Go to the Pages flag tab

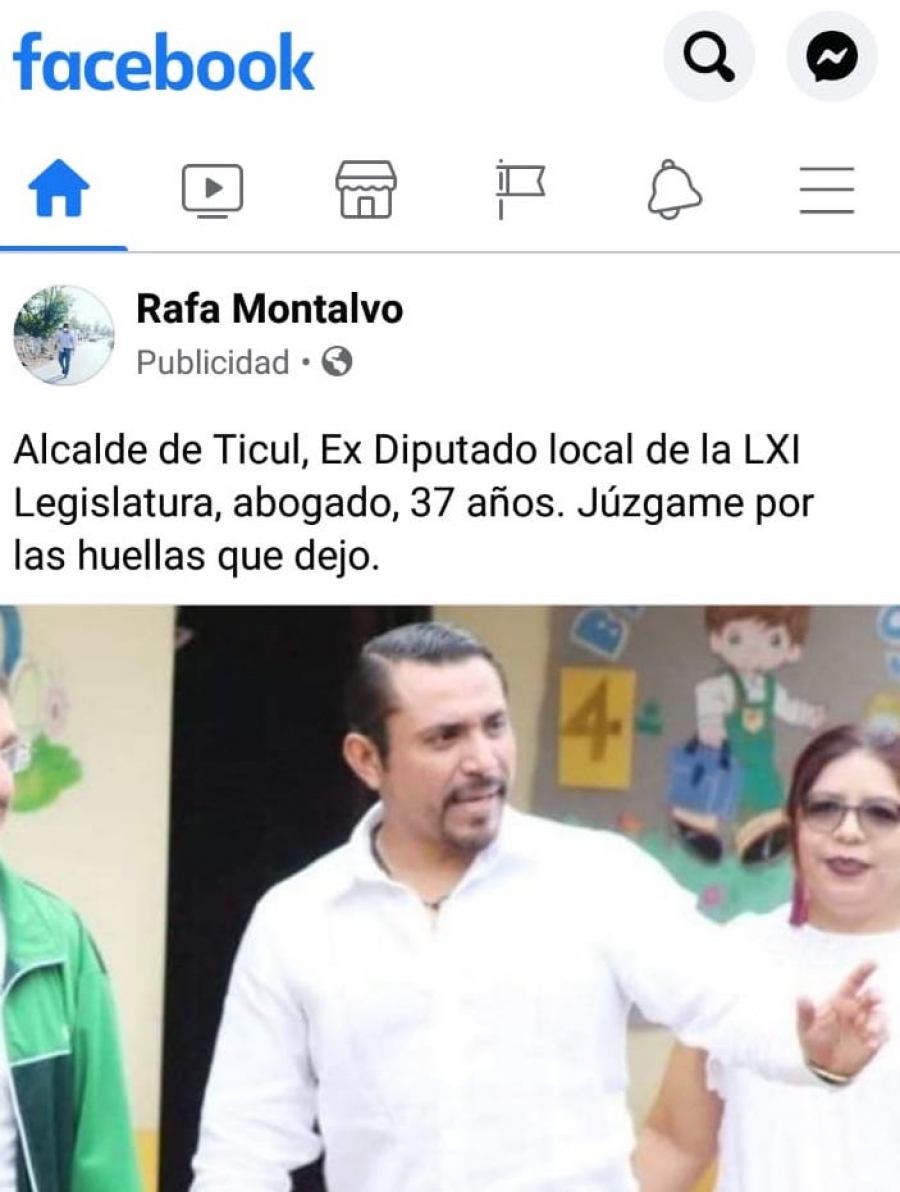pos(520,189)
